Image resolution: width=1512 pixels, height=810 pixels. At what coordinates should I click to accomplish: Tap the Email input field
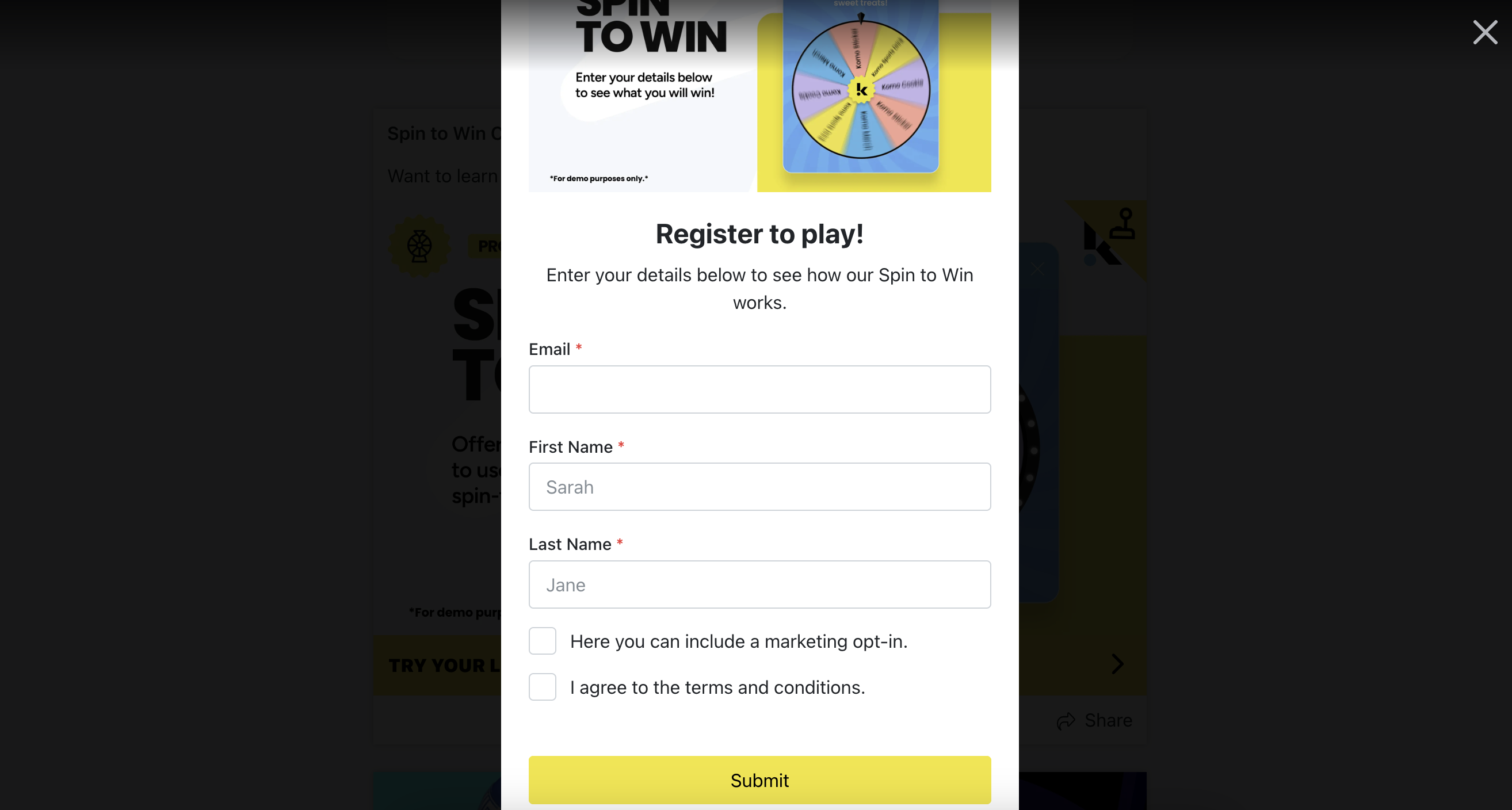[759, 389]
